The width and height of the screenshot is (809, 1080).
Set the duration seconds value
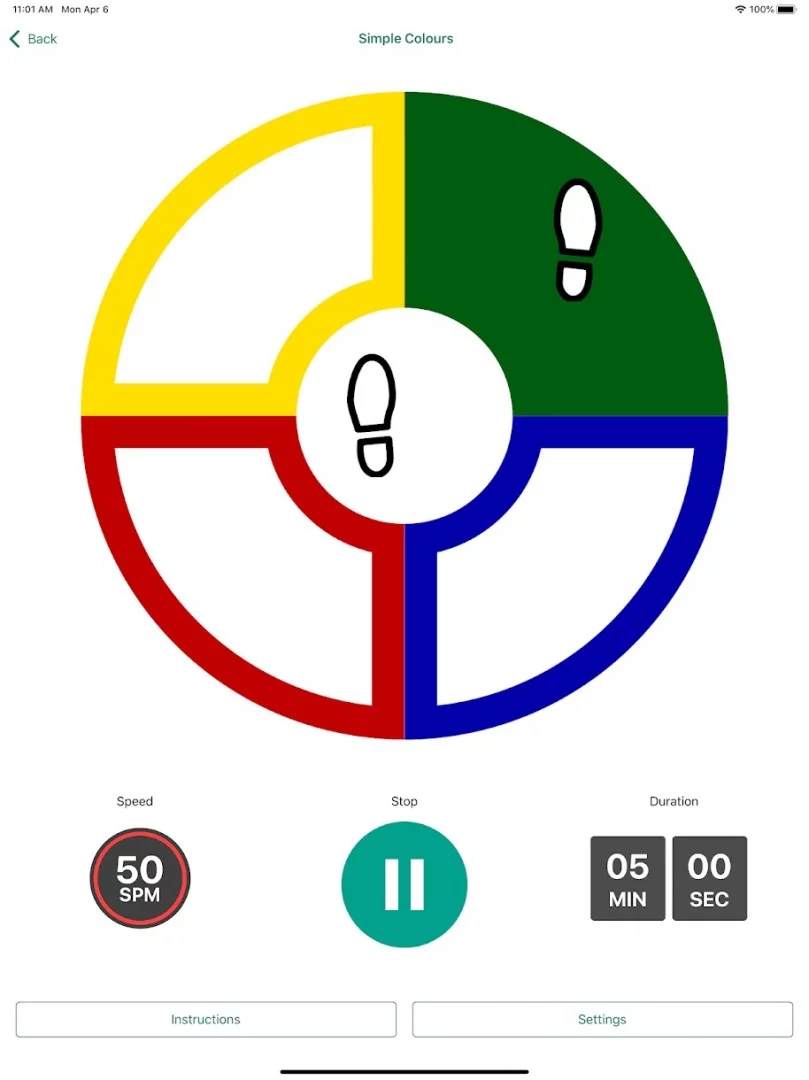[709, 878]
